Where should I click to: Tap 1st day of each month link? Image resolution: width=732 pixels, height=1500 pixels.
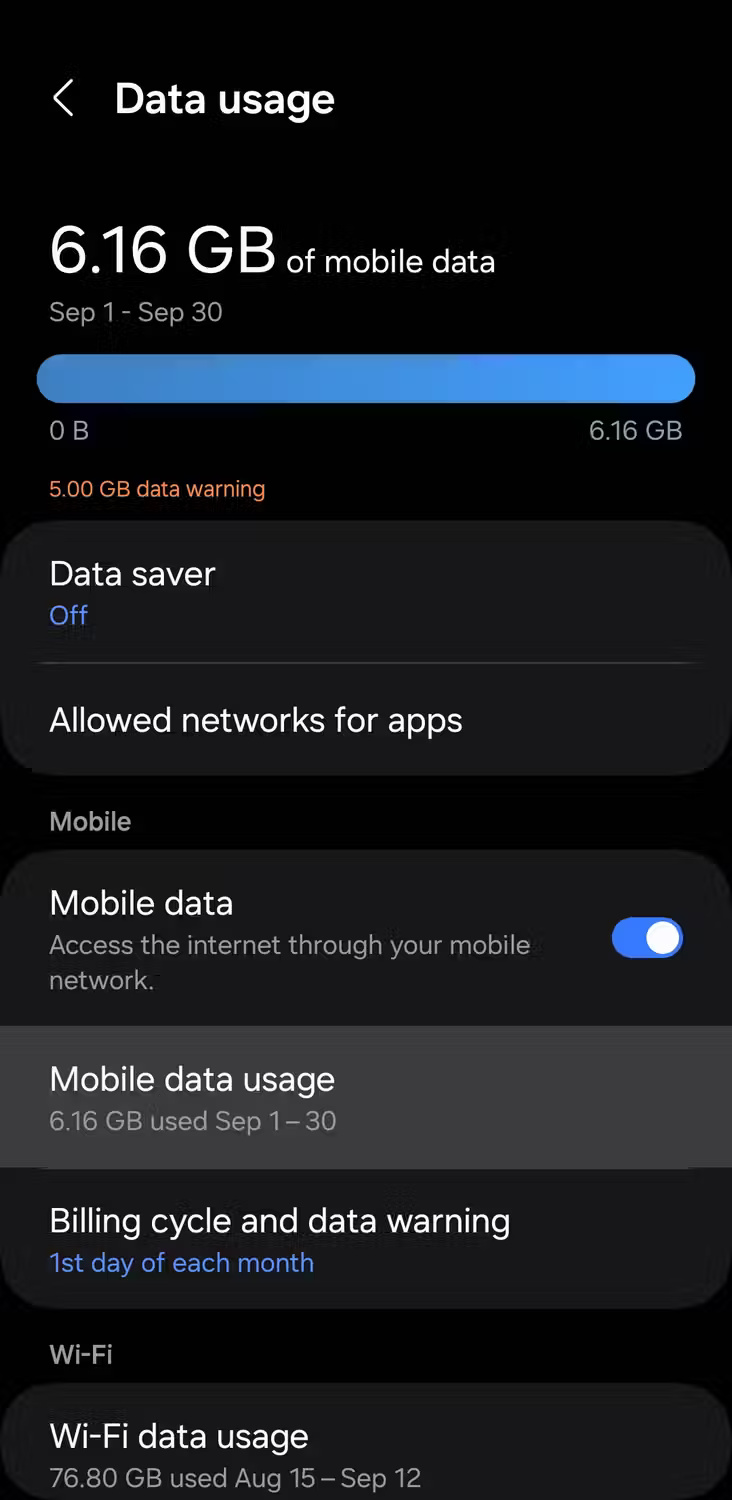point(181,1263)
